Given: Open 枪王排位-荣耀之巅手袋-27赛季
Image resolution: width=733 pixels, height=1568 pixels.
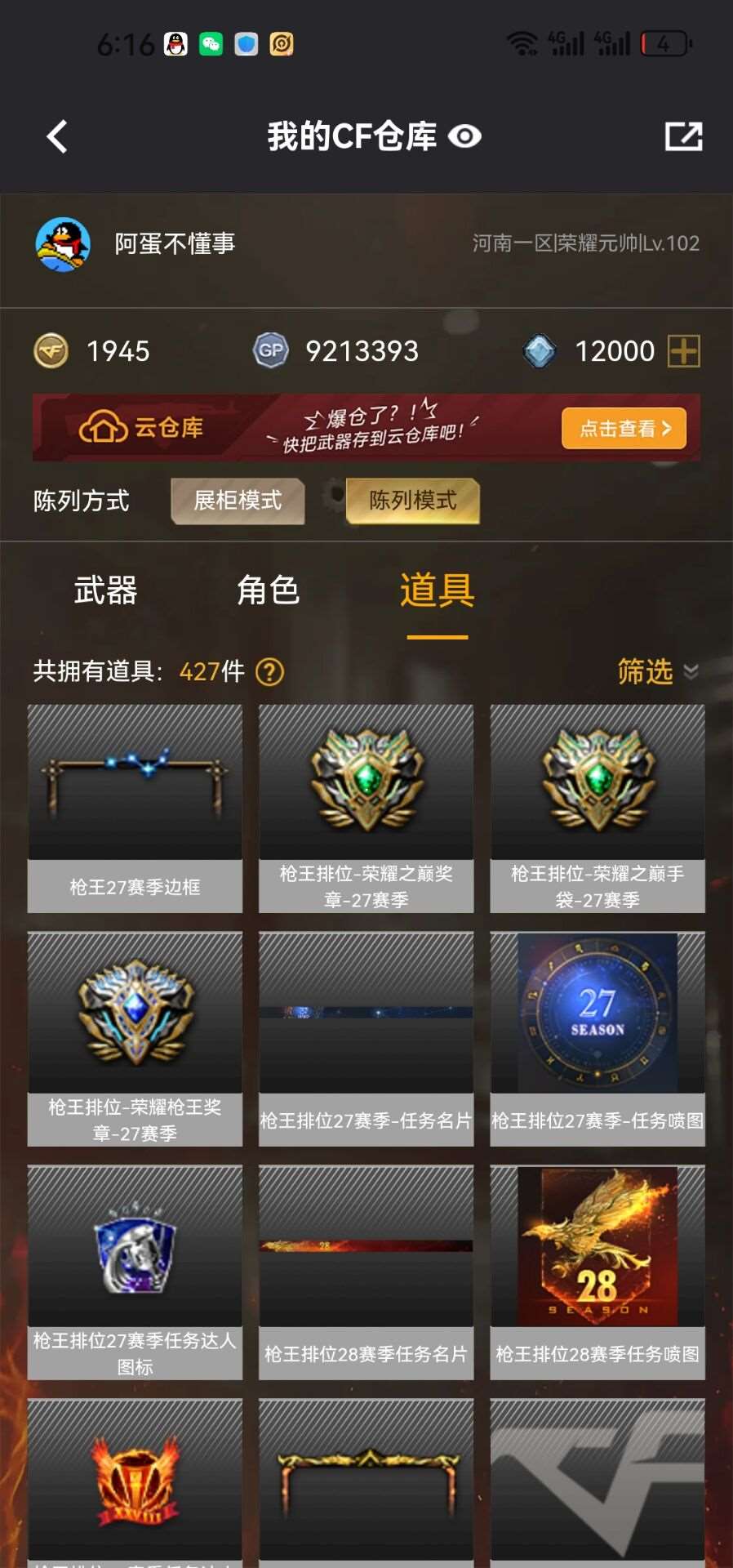Looking at the screenshot, I should [597, 808].
